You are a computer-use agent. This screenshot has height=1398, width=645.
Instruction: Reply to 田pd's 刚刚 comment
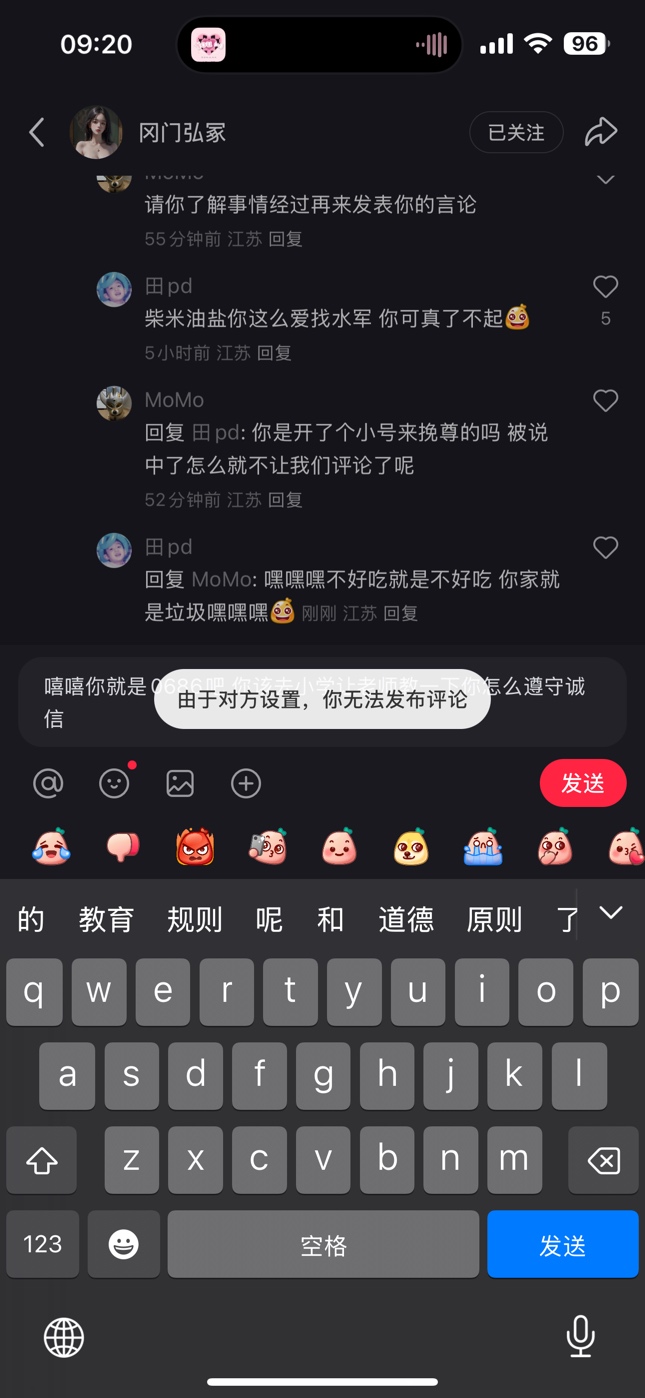pos(400,613)
